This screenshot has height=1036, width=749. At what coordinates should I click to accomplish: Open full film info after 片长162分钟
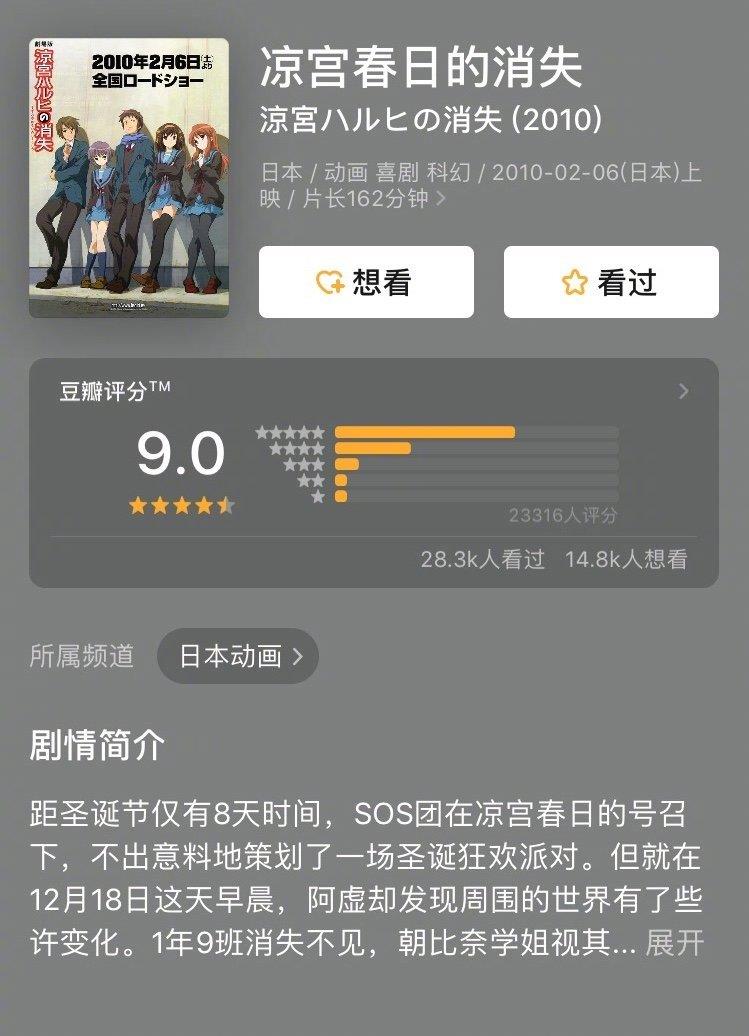(440, 199)
